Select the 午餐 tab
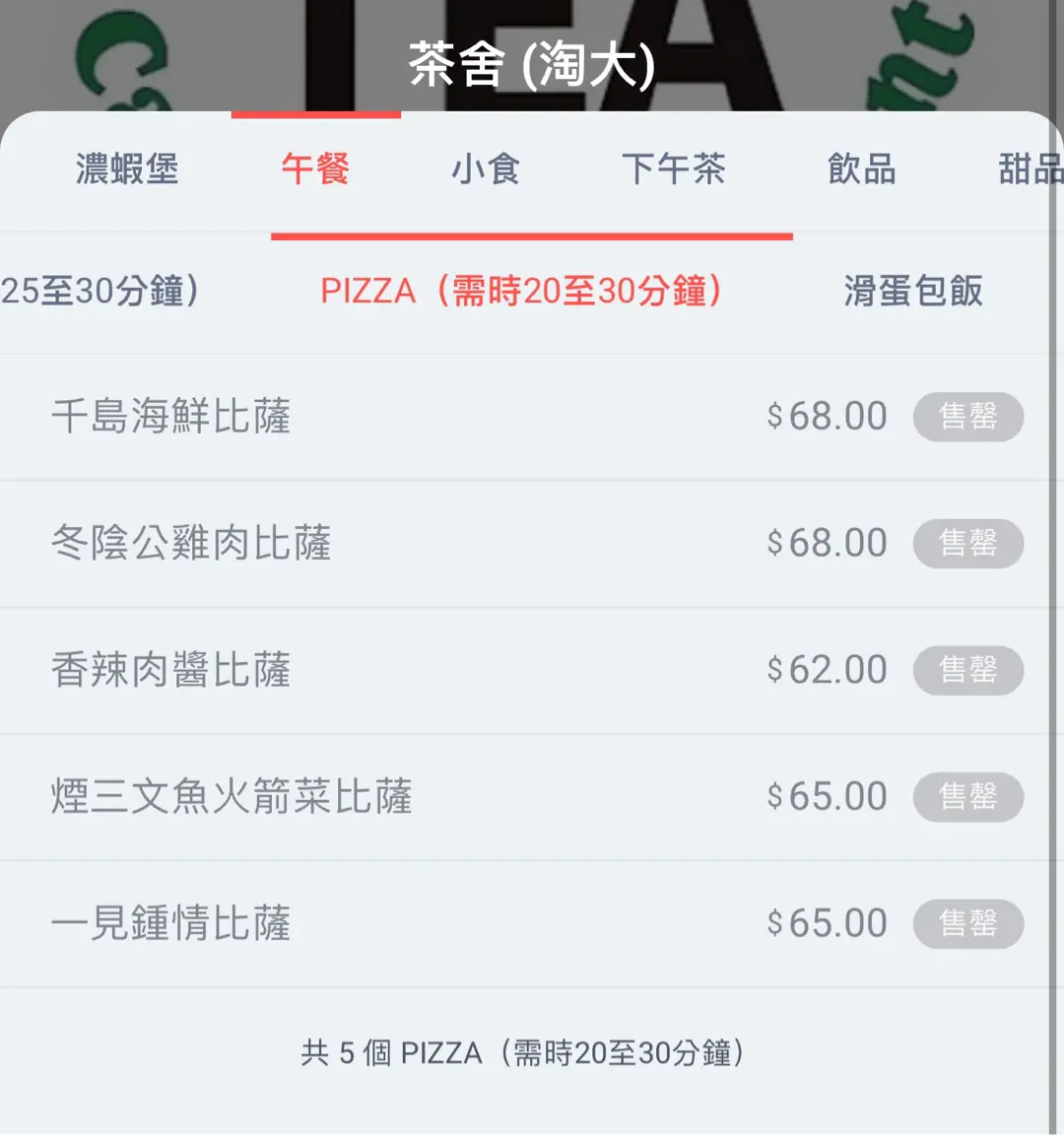The width and height of the screenshot is (1064, 1135). (315, 169)
